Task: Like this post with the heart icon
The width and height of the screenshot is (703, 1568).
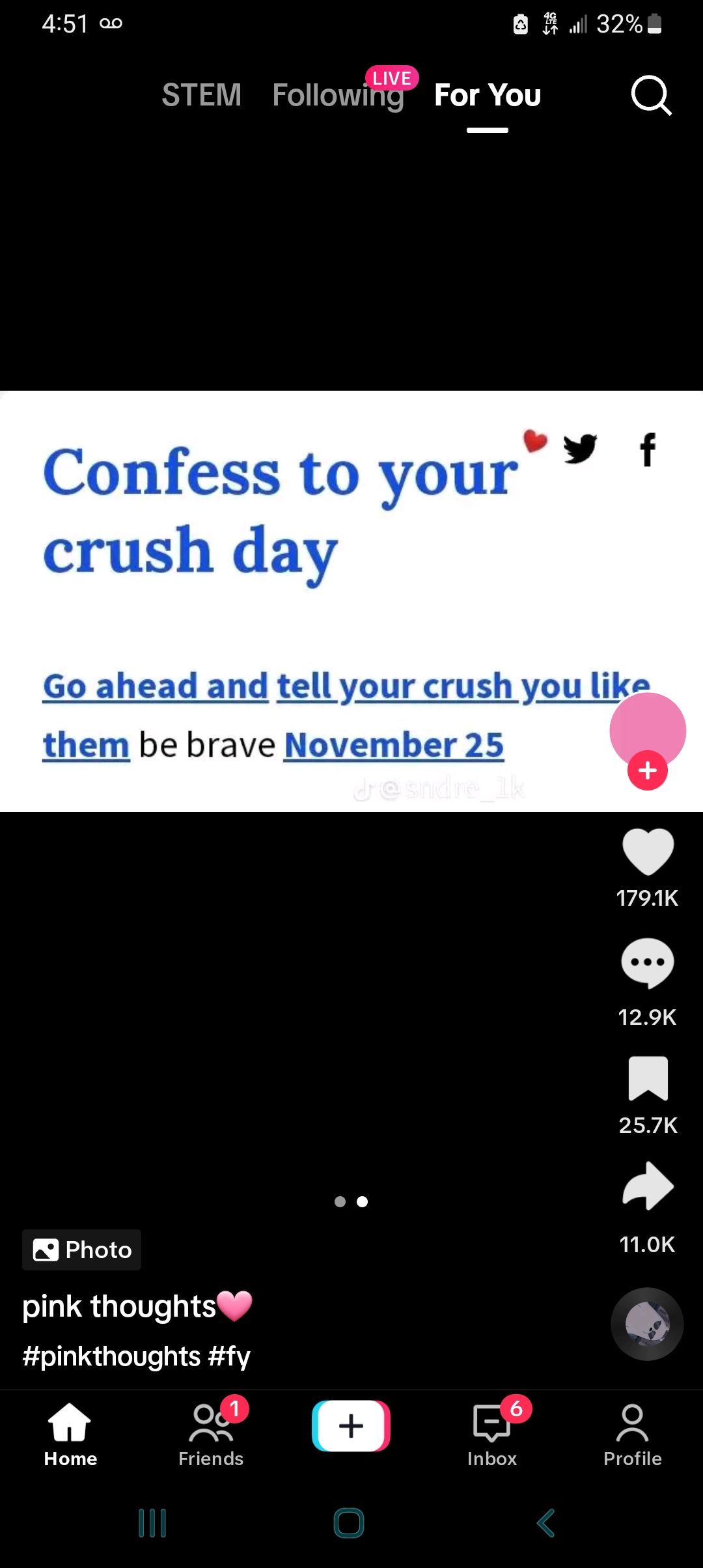Action: coord(648,852)
